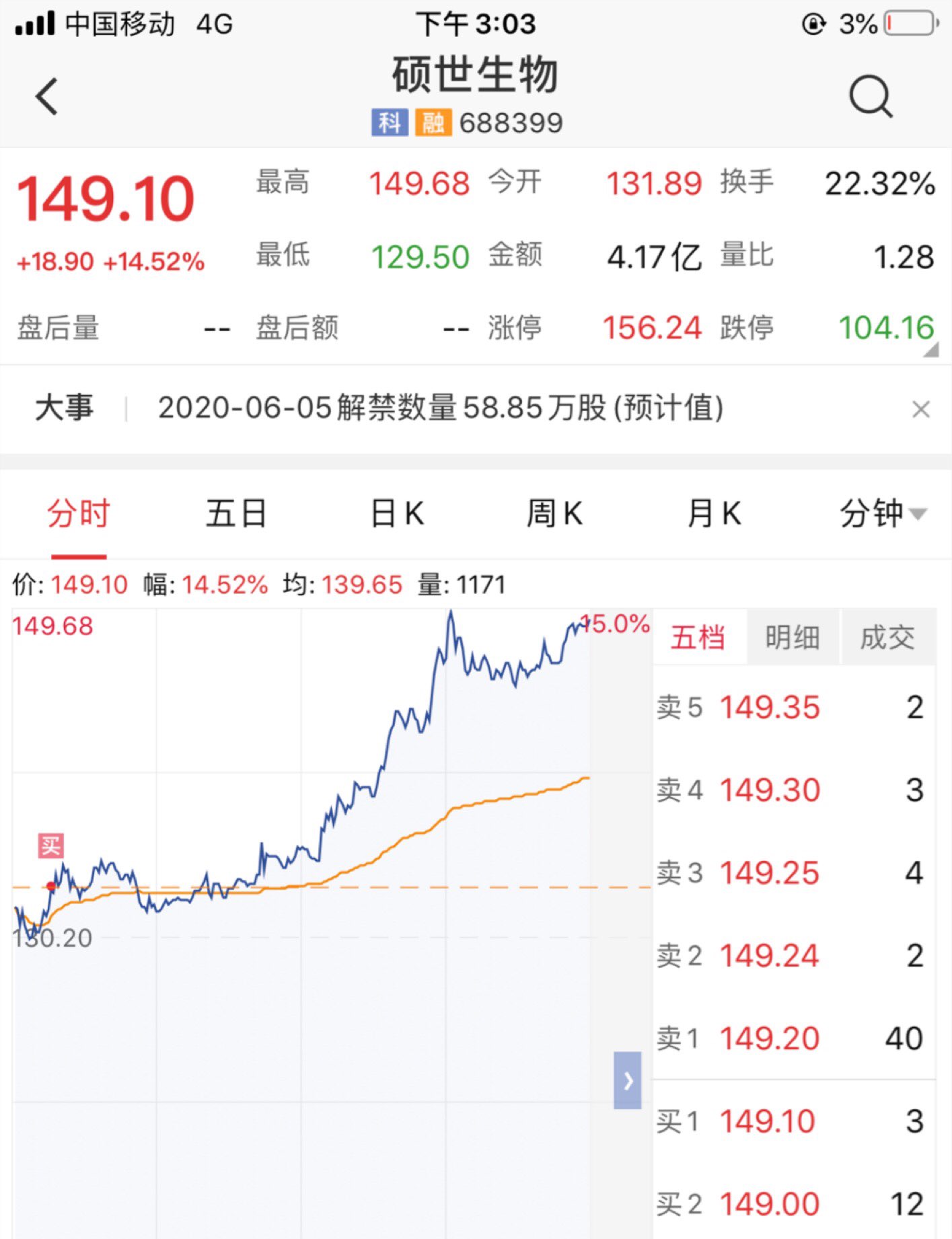Tap the 卖1 price 149.20 to trade

point(770,1038)
